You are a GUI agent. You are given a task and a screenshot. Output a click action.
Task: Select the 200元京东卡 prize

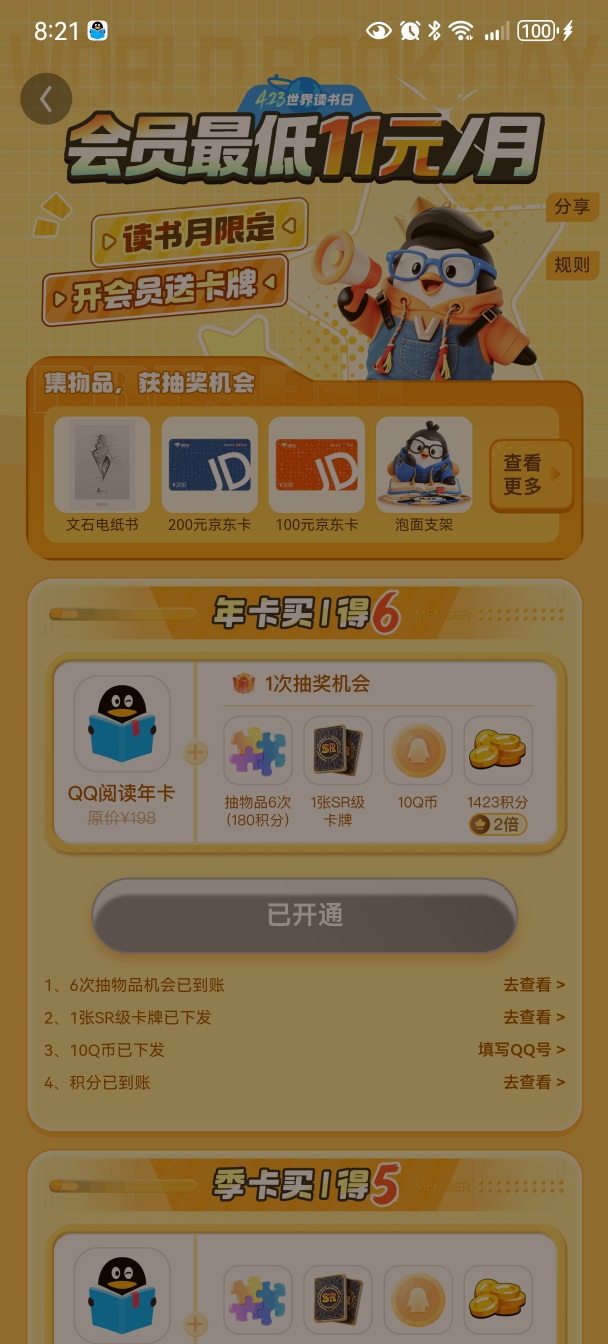[209, 474]
